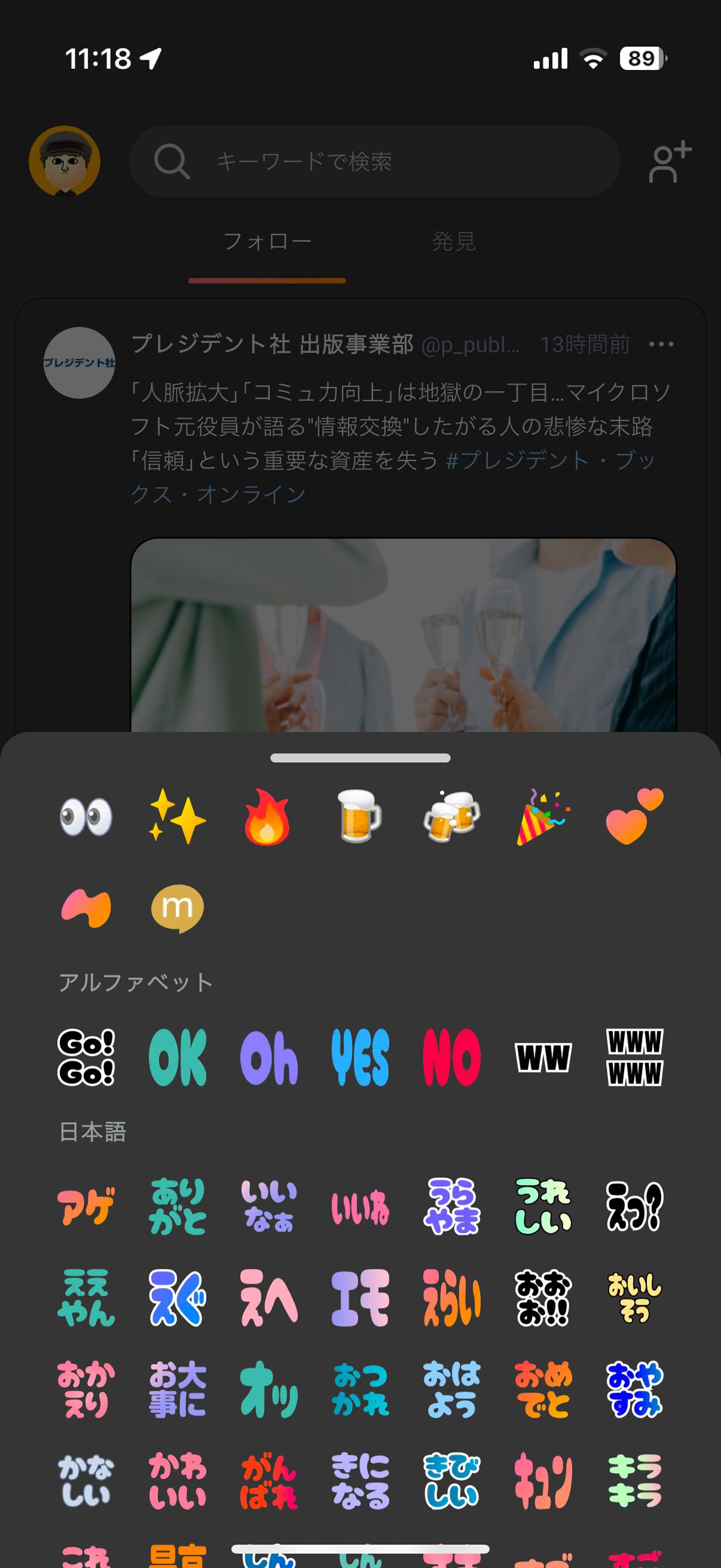Send the blue 'YES' sticker
721x1568 pixels.
coord(359,1057)
